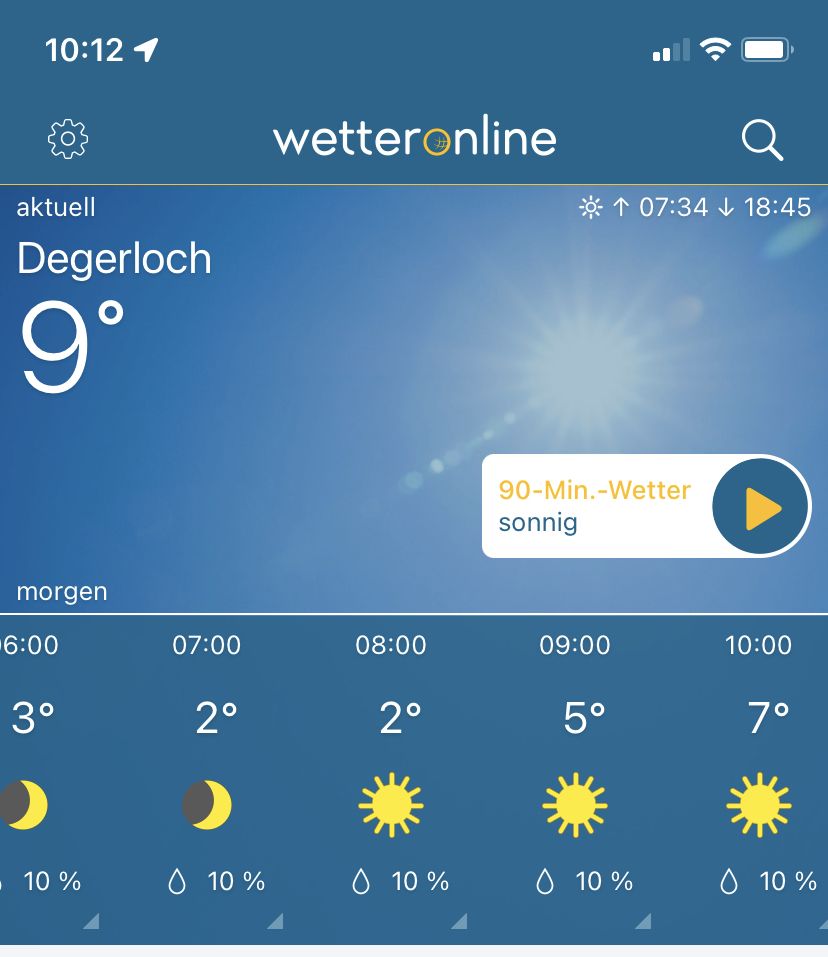
Task: Expand the 07:00 hourly forecast
Action: coord(208,780)
